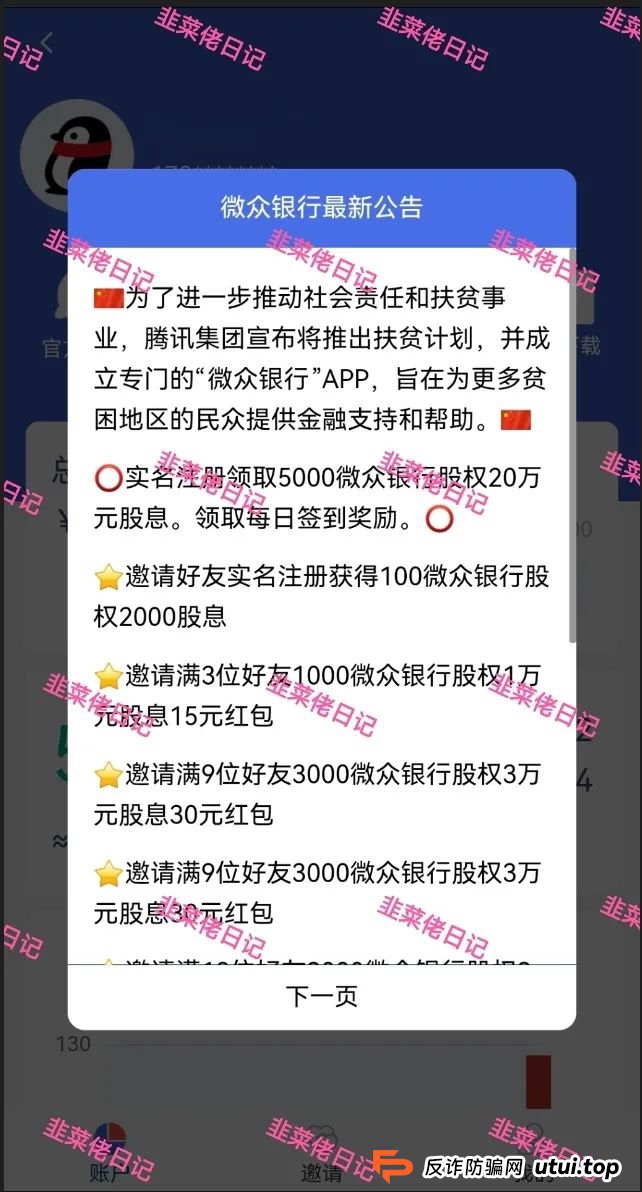Tap the back arrow at the top
This screenshot has width=642, height=1192.
[47, 43]
